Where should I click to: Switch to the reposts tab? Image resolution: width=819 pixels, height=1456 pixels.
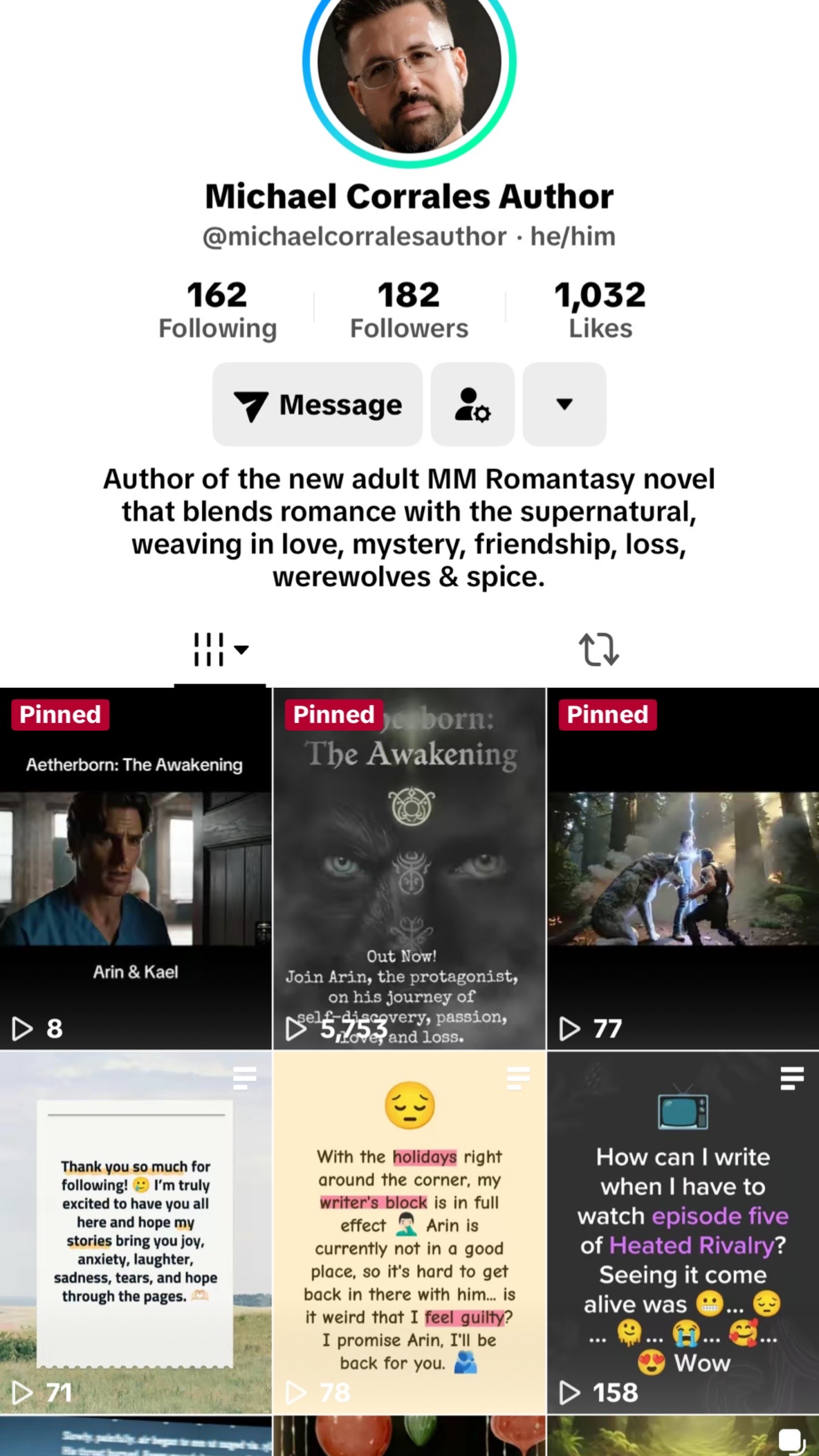(598, 649)
